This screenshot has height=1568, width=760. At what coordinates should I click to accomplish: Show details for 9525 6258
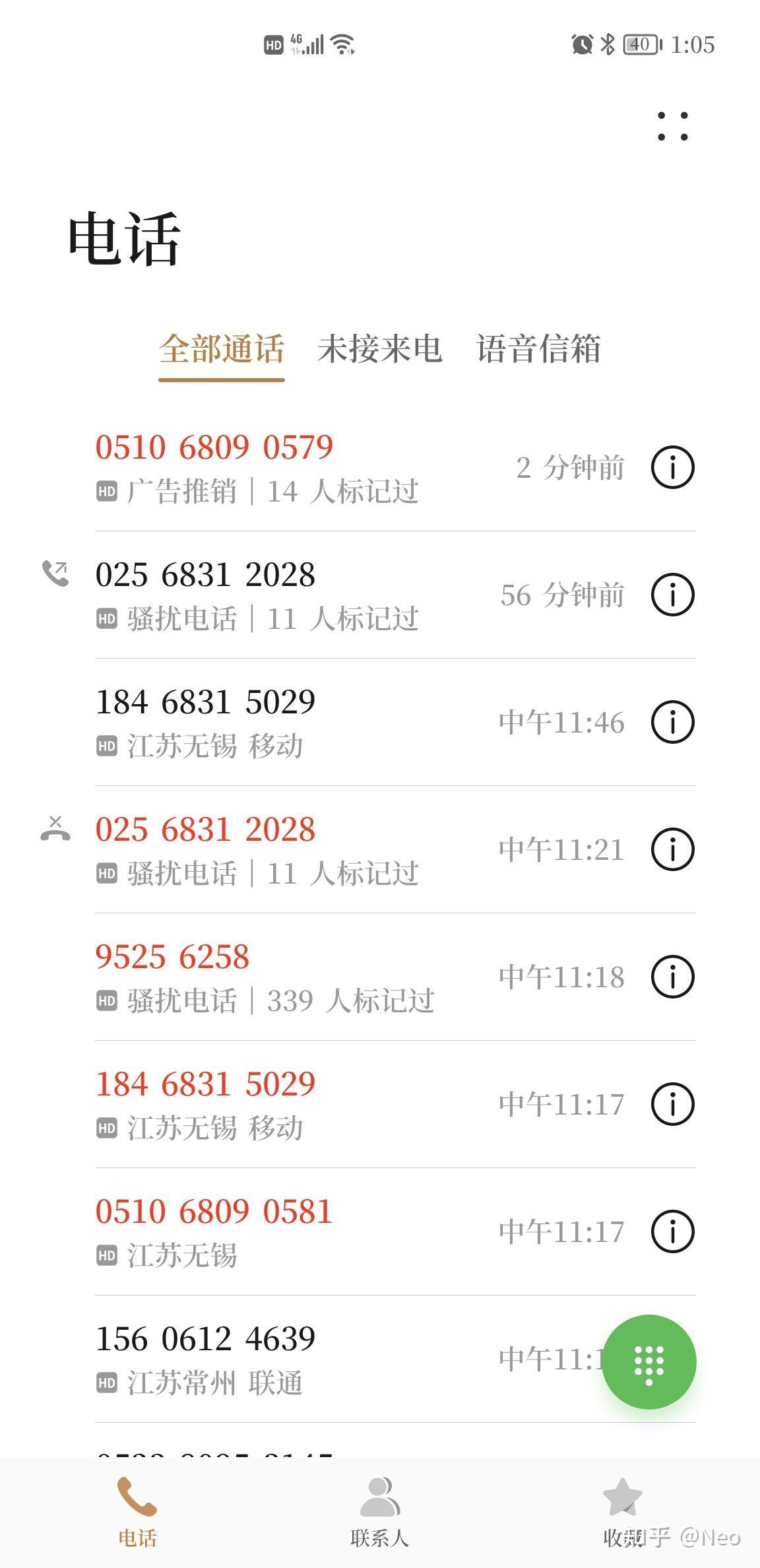[672, 977]
